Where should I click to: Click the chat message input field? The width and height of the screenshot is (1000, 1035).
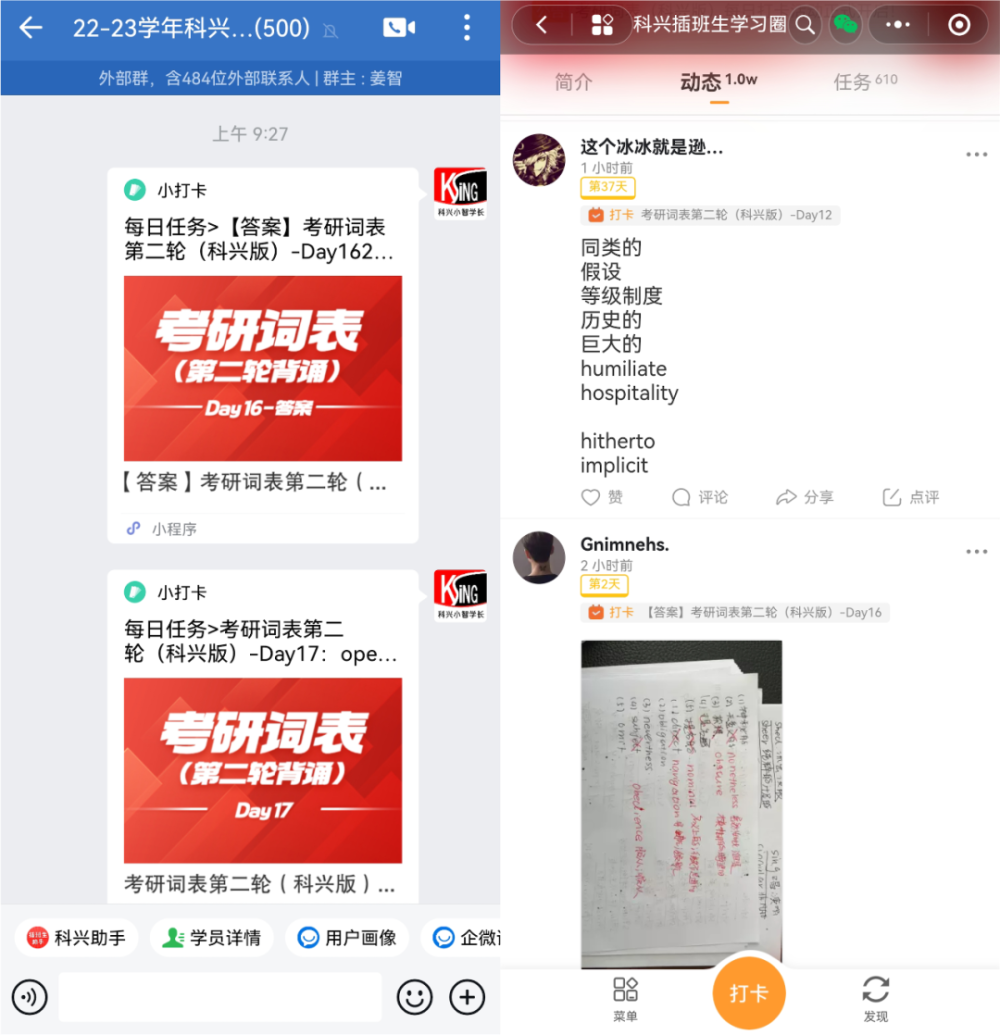point(220,997)
